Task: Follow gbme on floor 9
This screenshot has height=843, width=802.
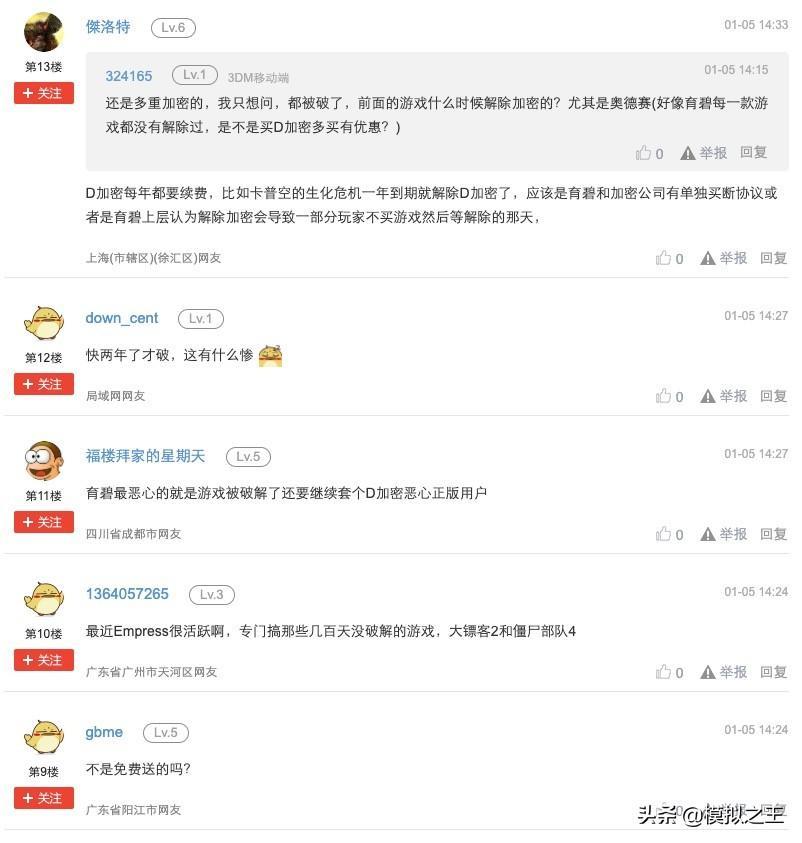Action: 43,798
